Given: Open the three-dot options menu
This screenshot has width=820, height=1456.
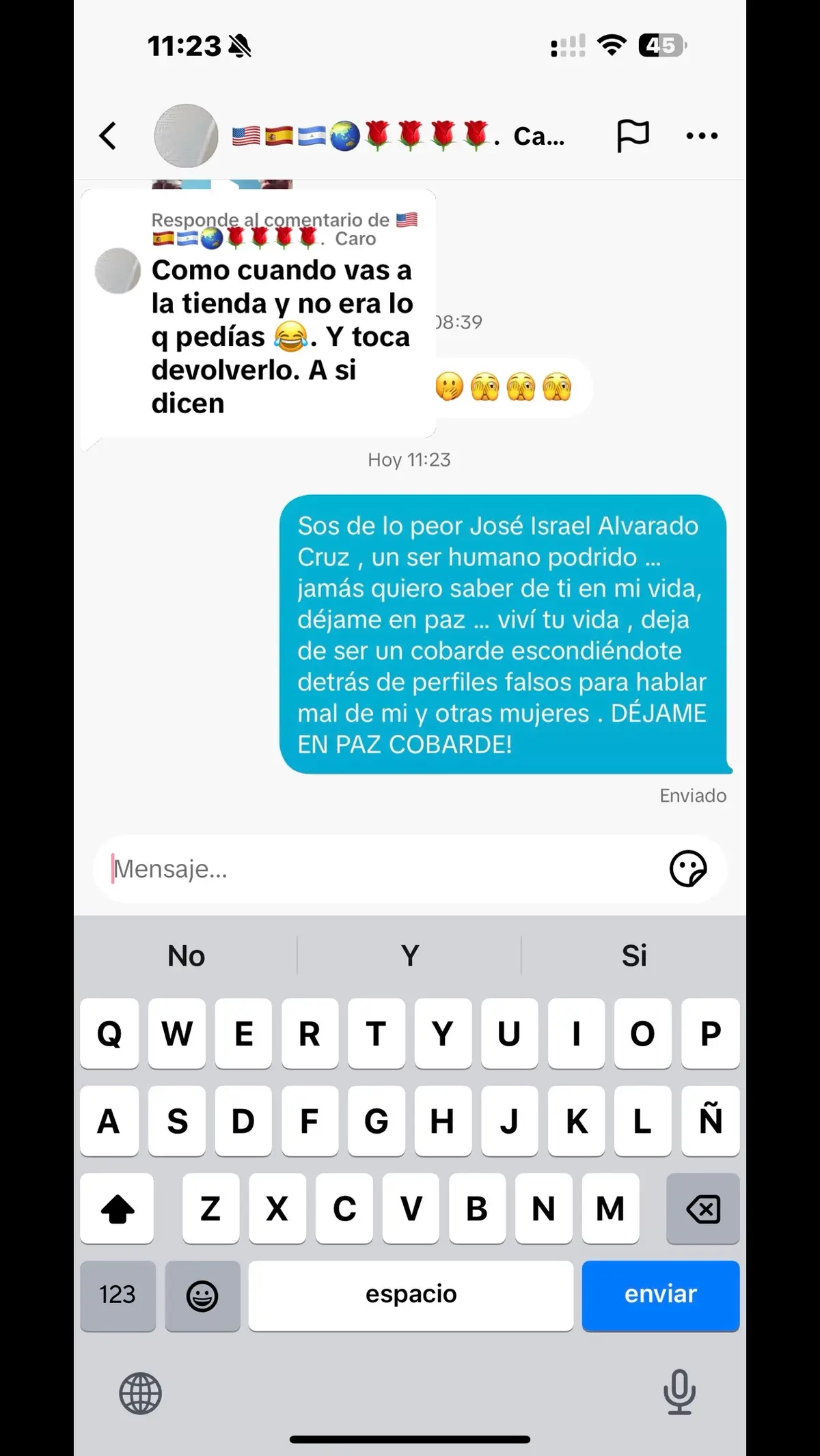Looking at the screenshot, I should [702, 136].
